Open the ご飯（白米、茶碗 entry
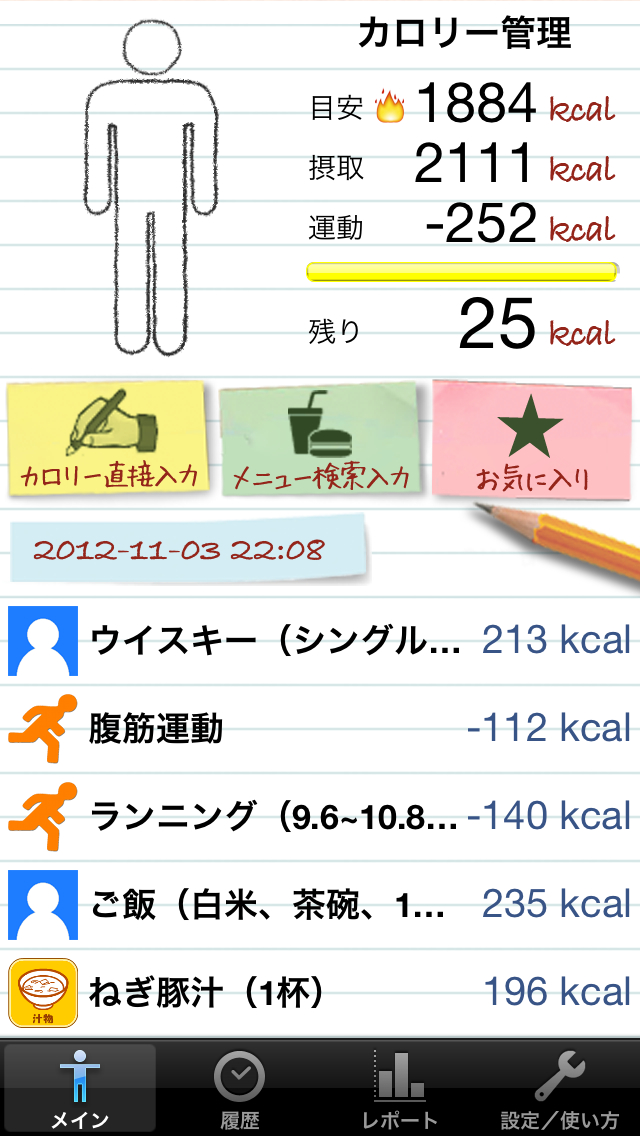This screenshot has width=640, height=1136. pyautogui.click(x=320, y=904)
